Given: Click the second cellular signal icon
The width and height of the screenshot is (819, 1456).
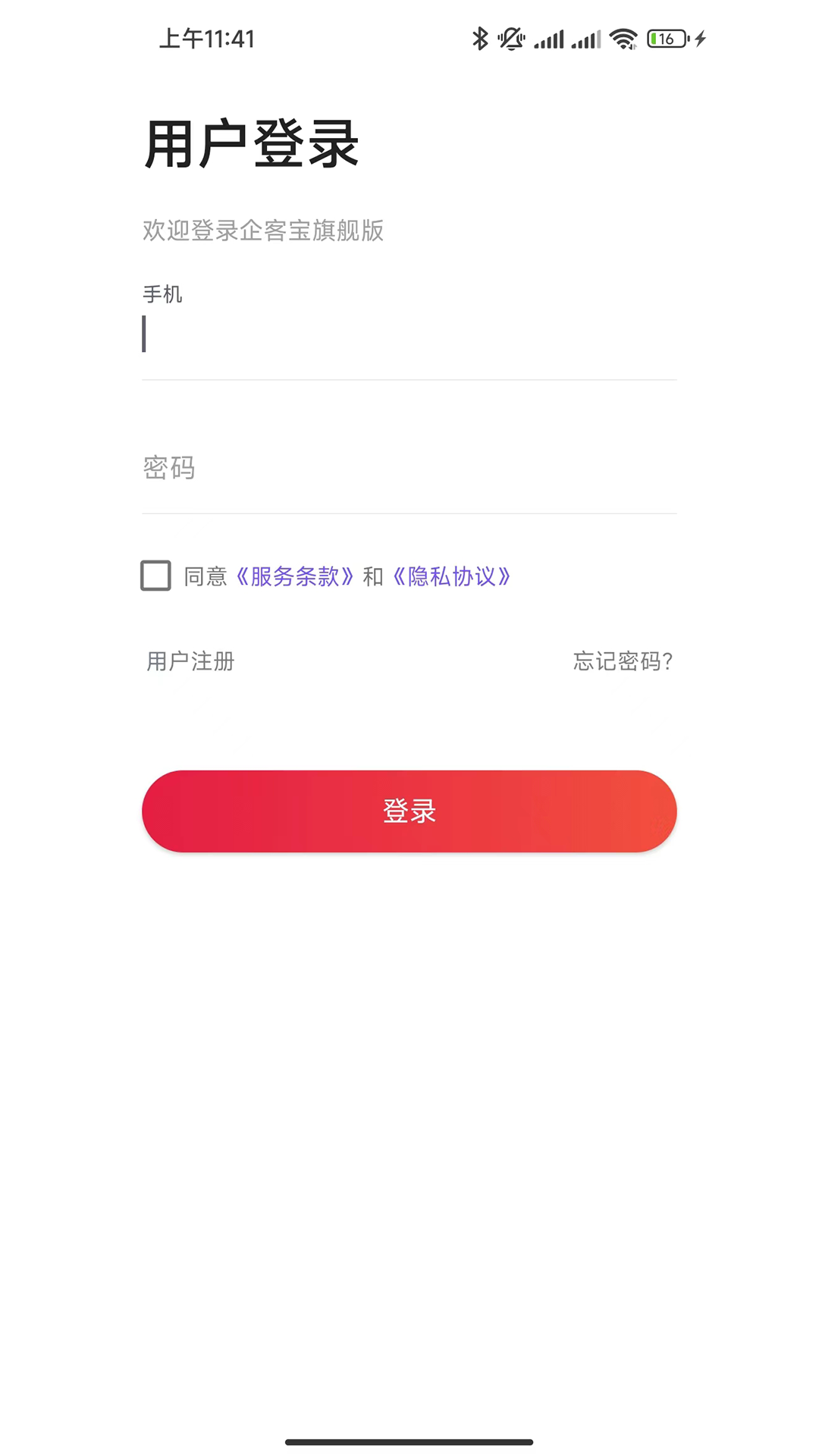Looking at the screenshot, I should click(x=585, y=38).
